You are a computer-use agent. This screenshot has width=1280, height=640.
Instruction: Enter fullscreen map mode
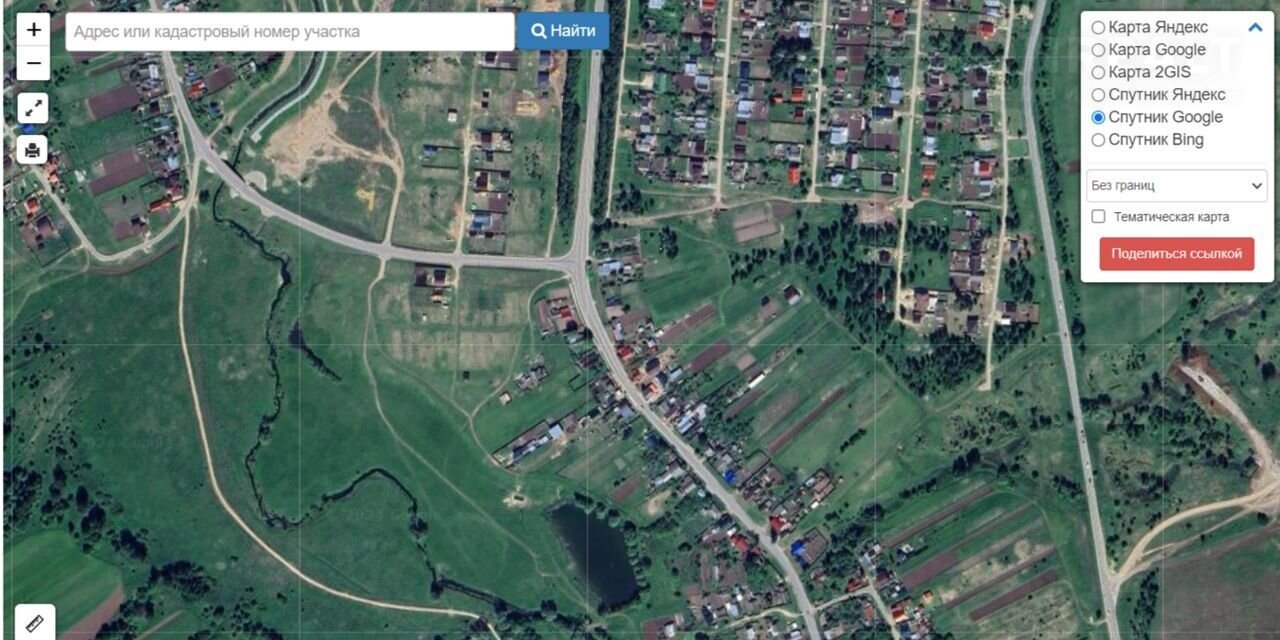coord(33,108)
